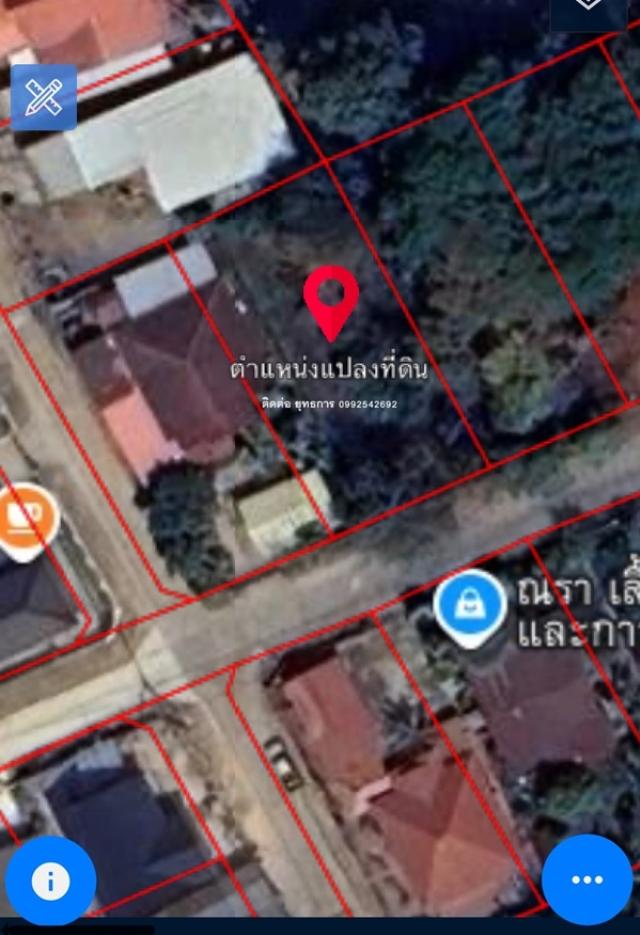The height and width of the screenshot is (935, 640).
Task: Select the blue shopping bag place marker
Action: (470, 604)
